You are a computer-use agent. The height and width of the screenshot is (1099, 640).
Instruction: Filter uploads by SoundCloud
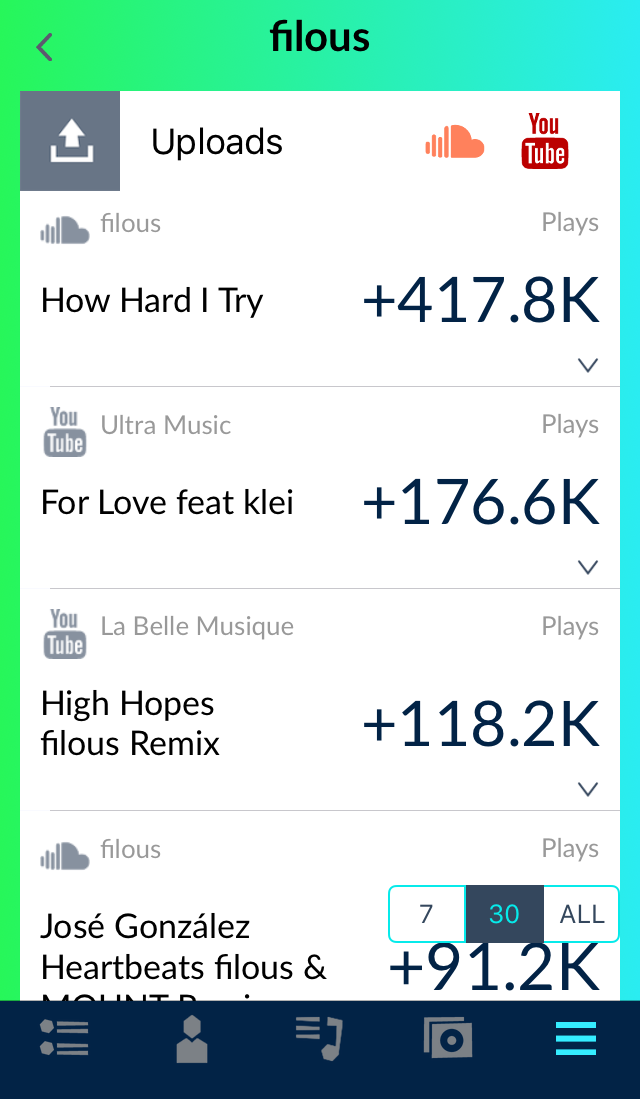[x=454, y=142]
